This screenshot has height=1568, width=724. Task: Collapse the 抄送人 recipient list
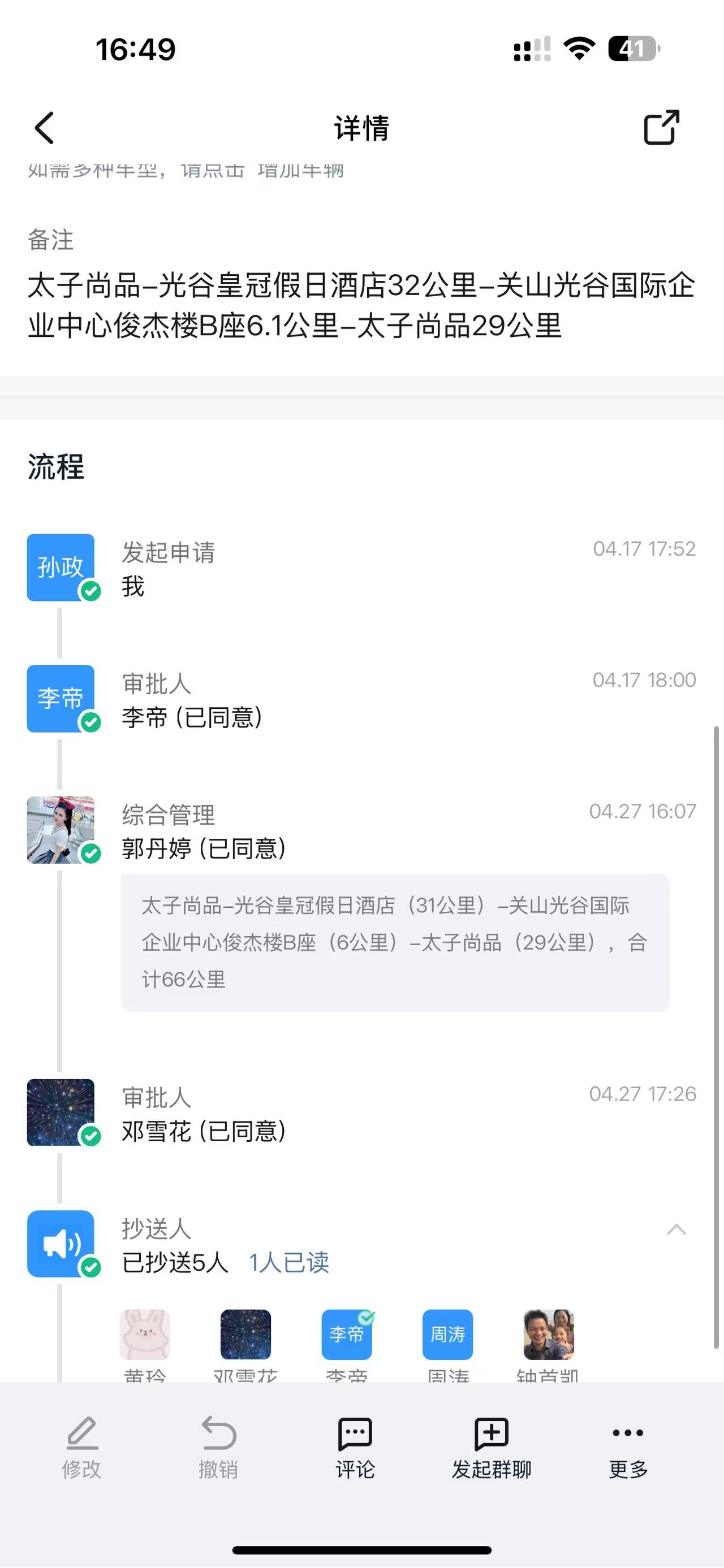click(x=676, y=1229)
